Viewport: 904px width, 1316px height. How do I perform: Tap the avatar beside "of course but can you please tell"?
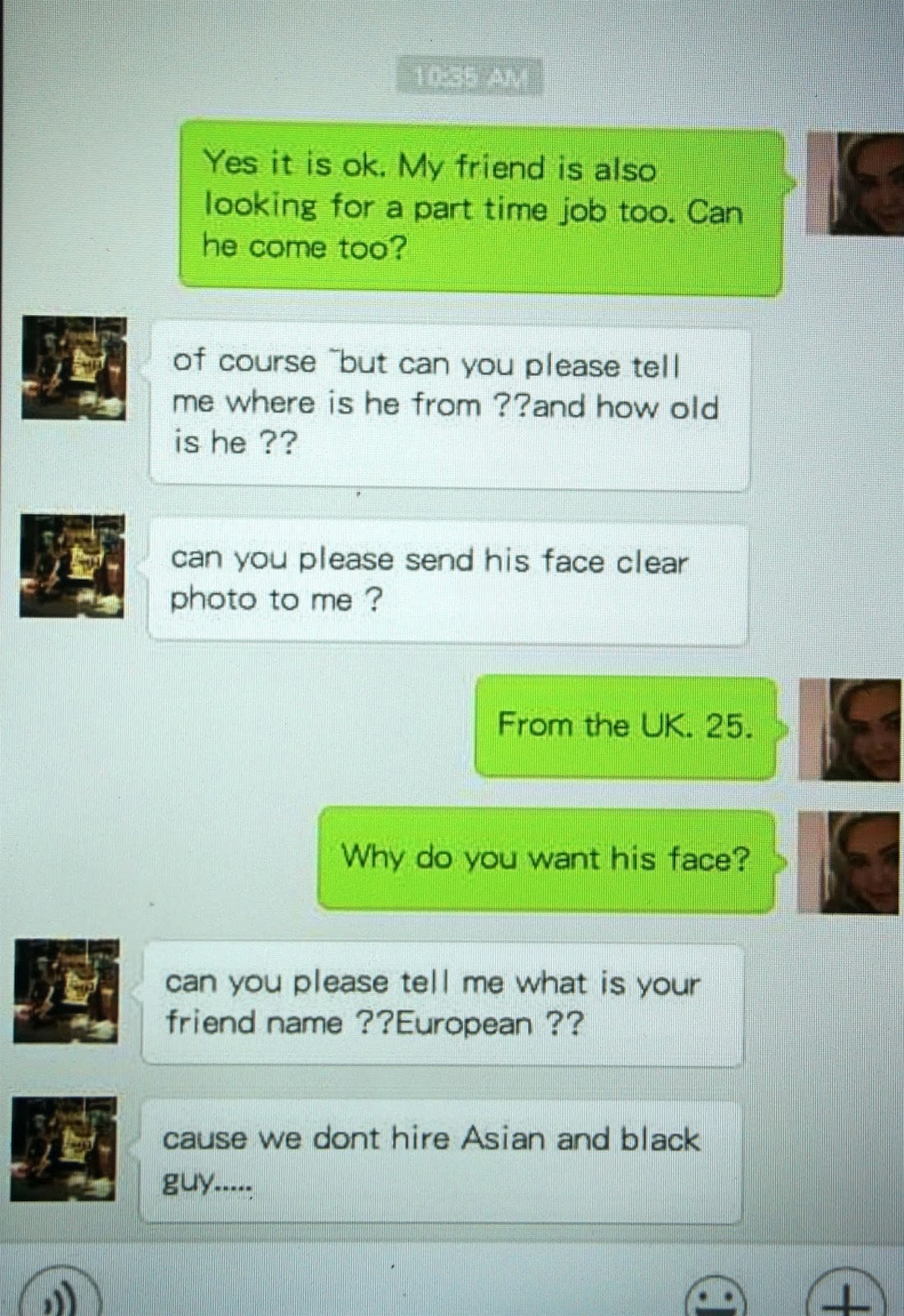point(74,368)
